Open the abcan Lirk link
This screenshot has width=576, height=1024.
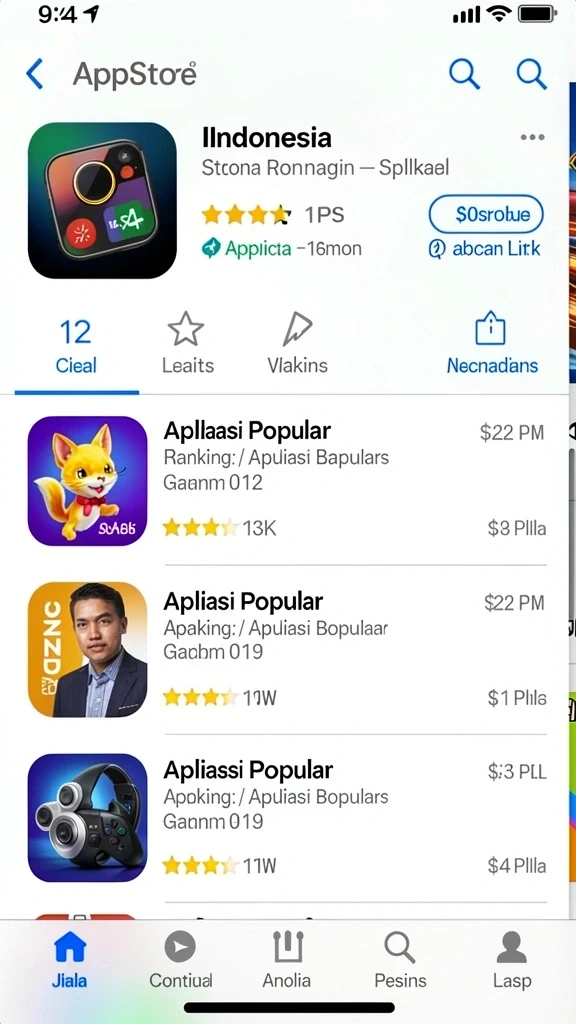pyautogui.click(x=485, y=249)
